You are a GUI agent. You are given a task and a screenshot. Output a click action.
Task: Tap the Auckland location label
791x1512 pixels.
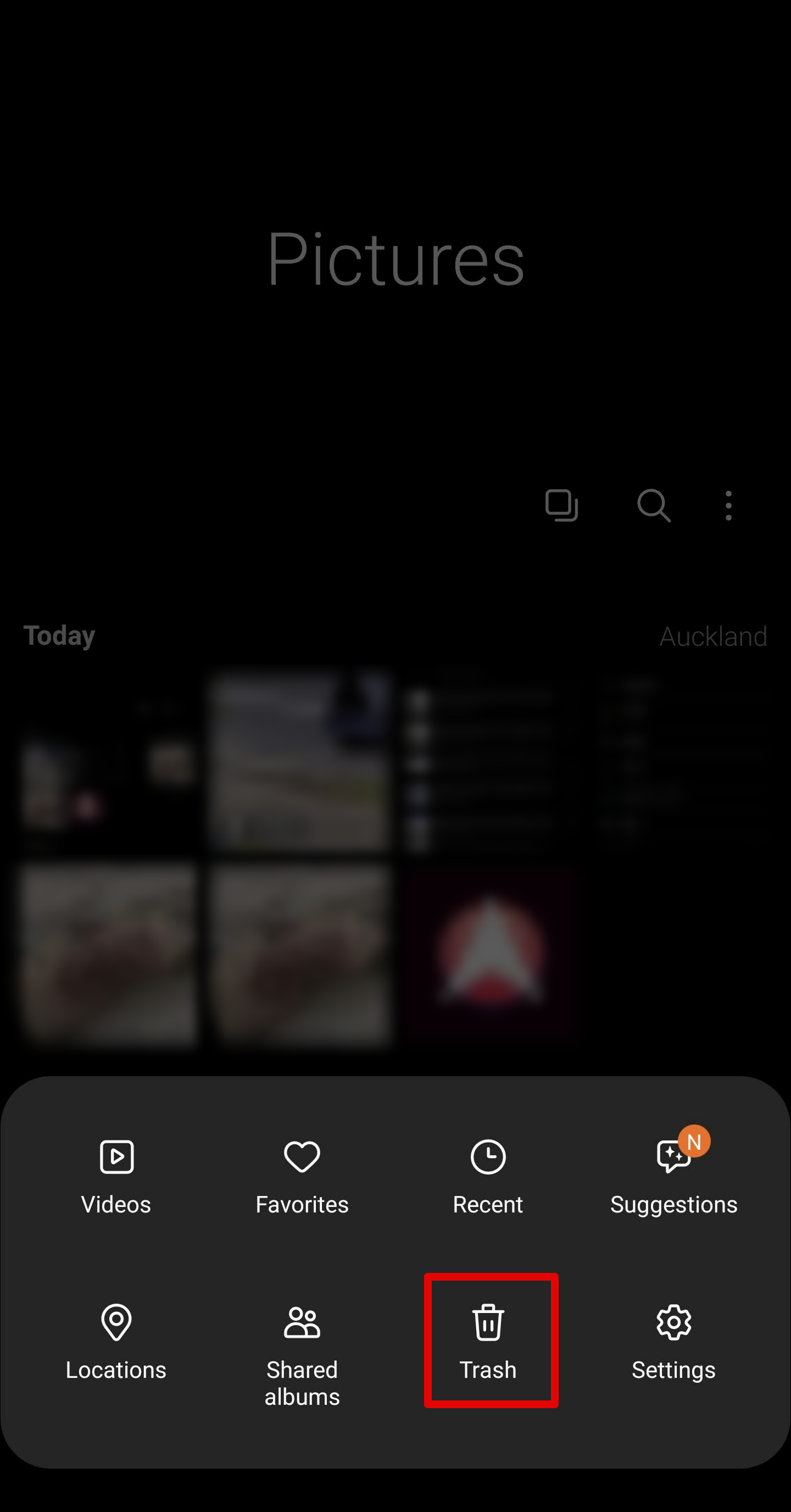tap(714, 636)
